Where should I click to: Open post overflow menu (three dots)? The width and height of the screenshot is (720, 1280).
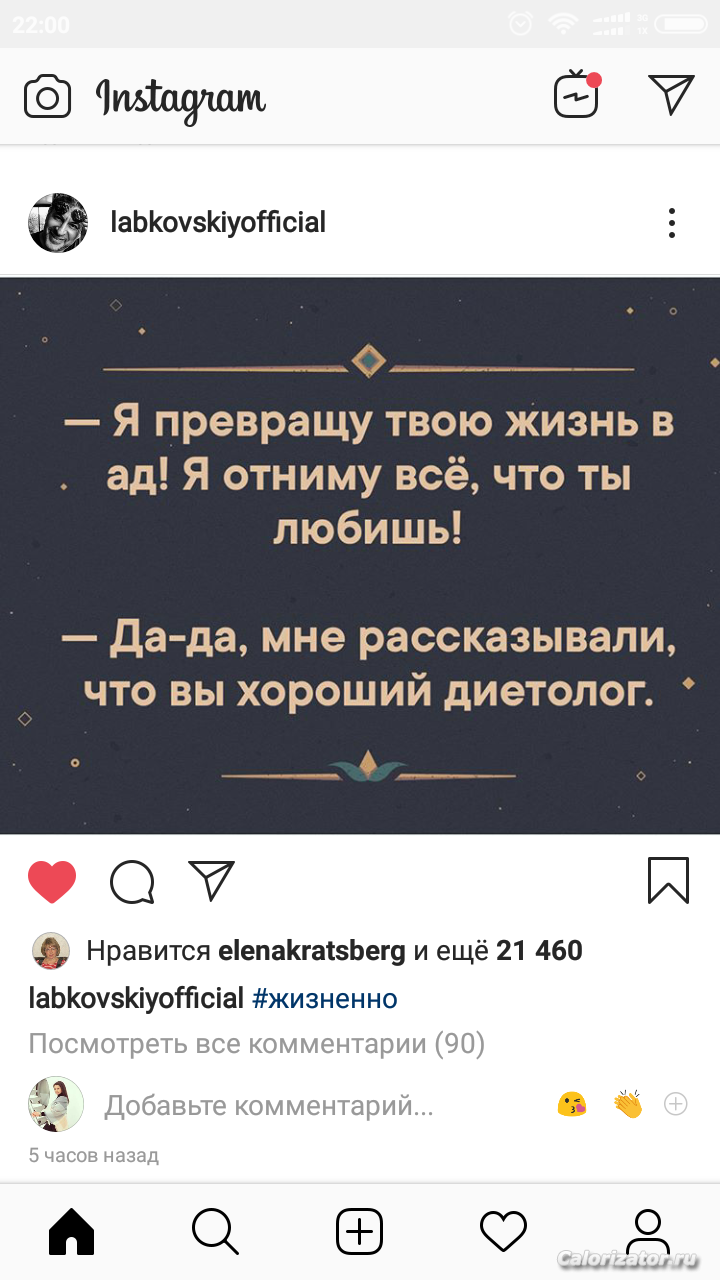(x=671, y=223)
